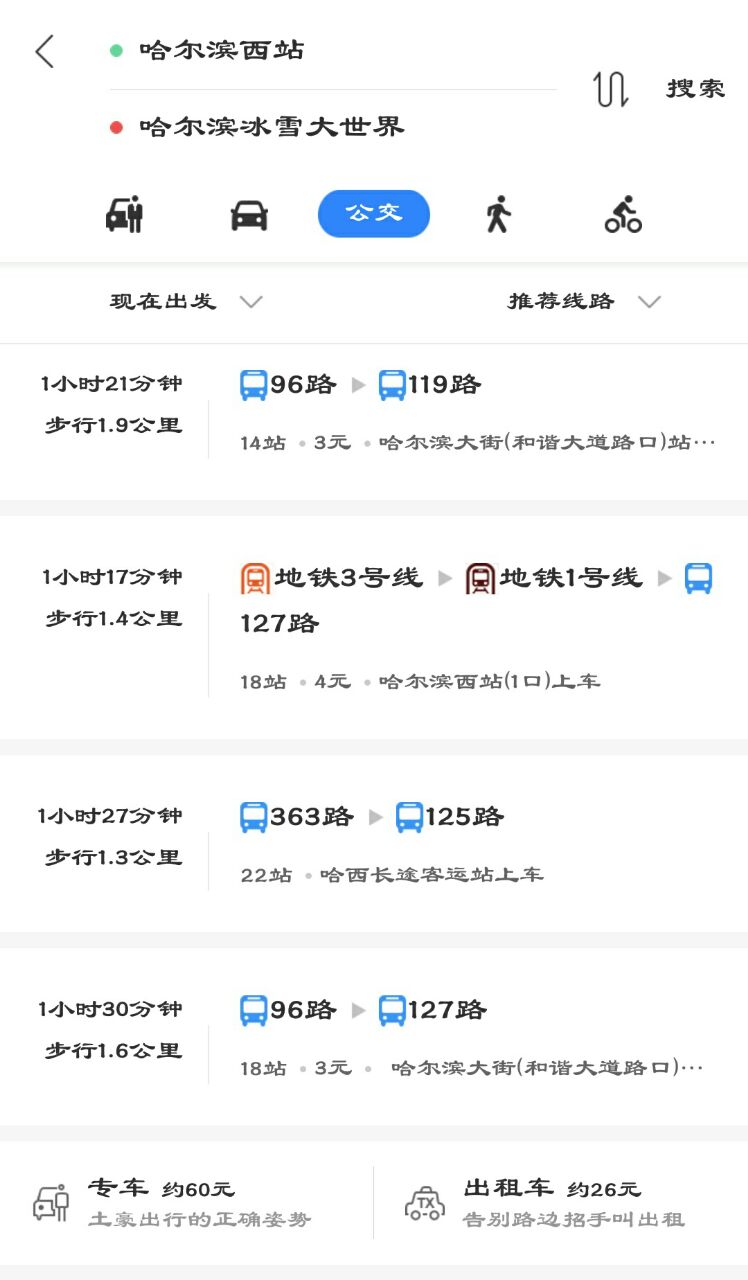
Task: Open the 363路 to 125路 route
Action: click(374, 844)
